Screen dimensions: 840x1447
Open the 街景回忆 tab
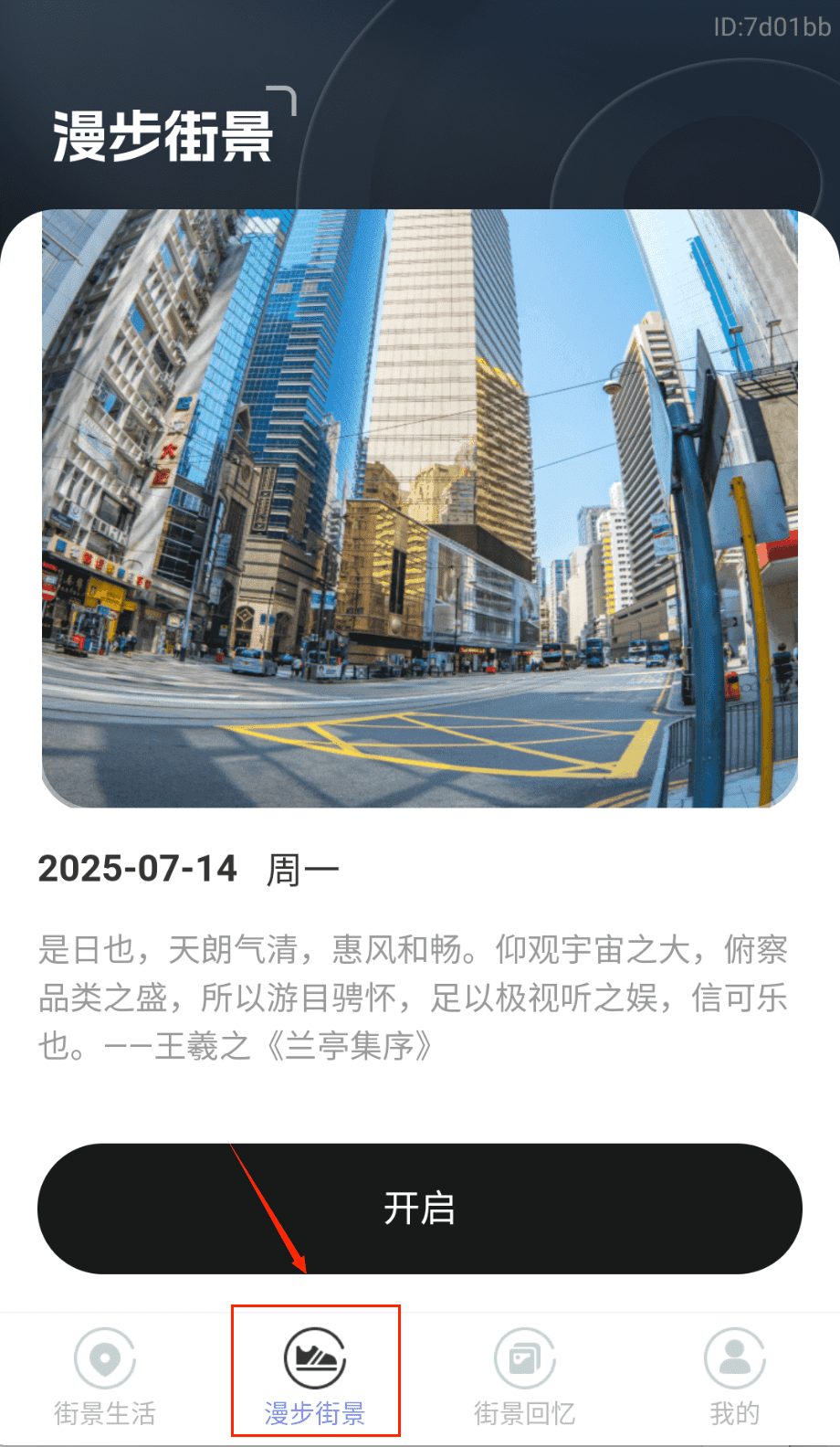click(524, 1376)
